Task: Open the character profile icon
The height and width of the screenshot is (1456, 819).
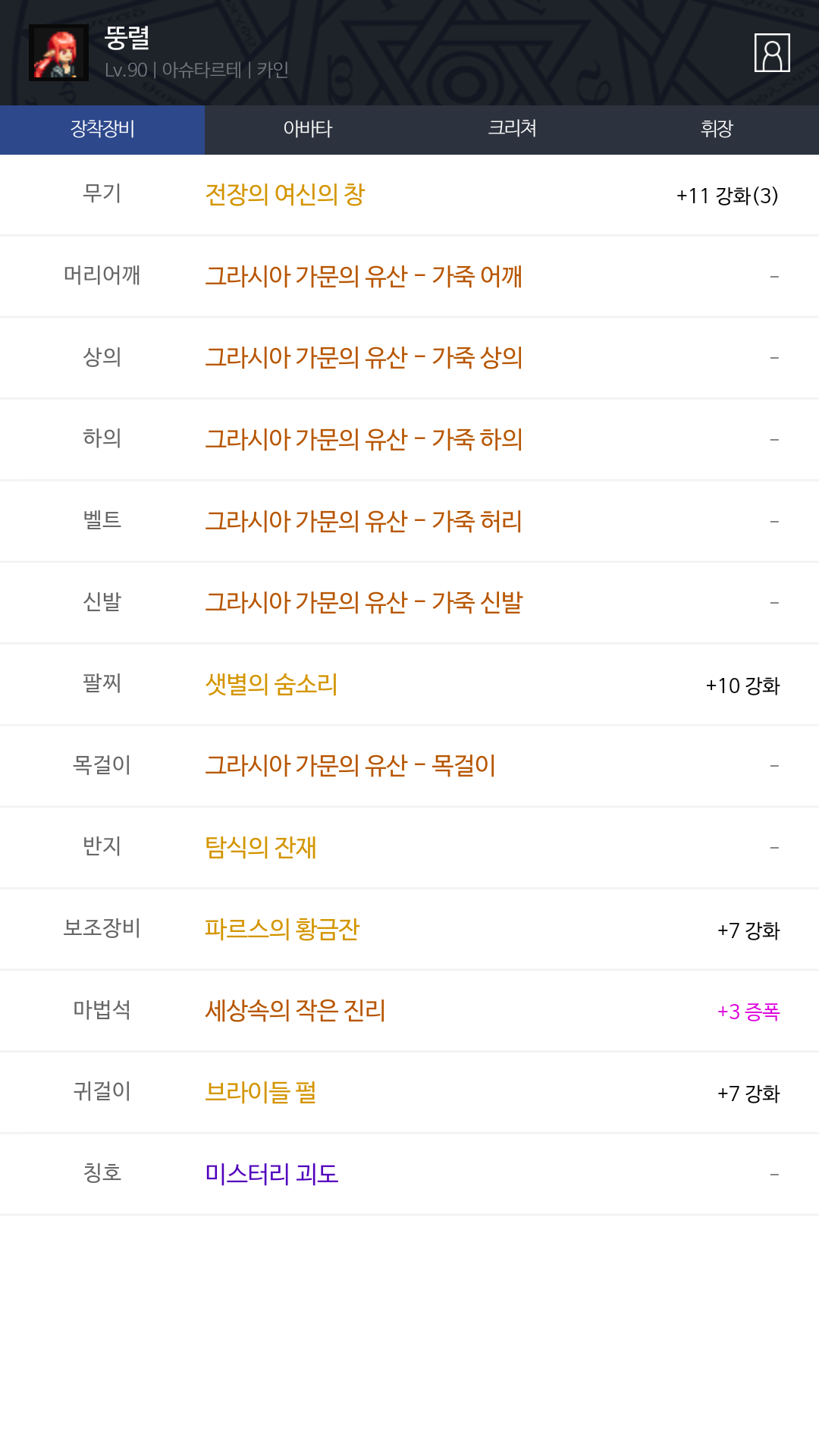Action: [x=772, y=53]
